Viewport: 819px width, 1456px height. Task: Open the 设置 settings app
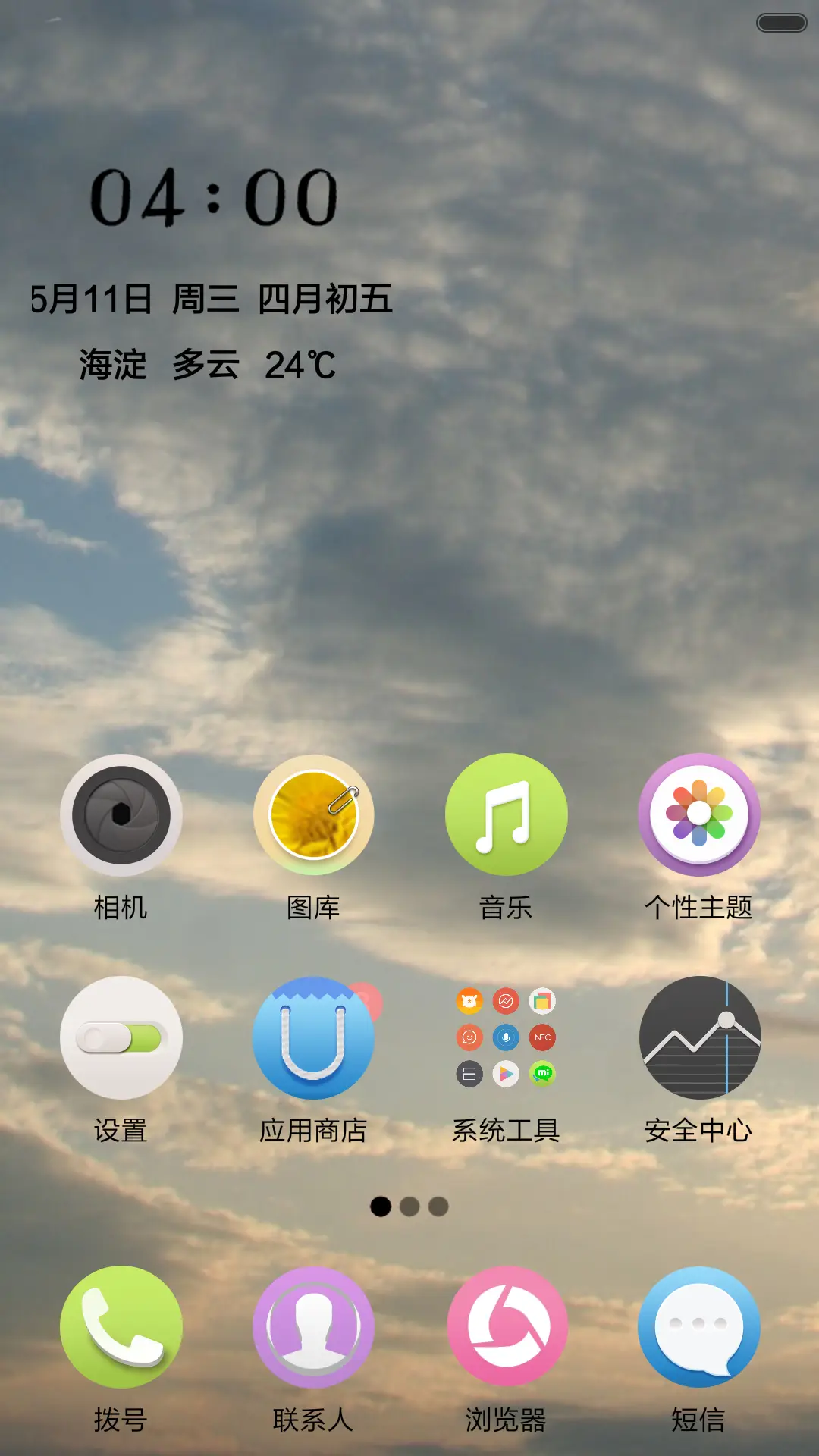[120, 1037]
